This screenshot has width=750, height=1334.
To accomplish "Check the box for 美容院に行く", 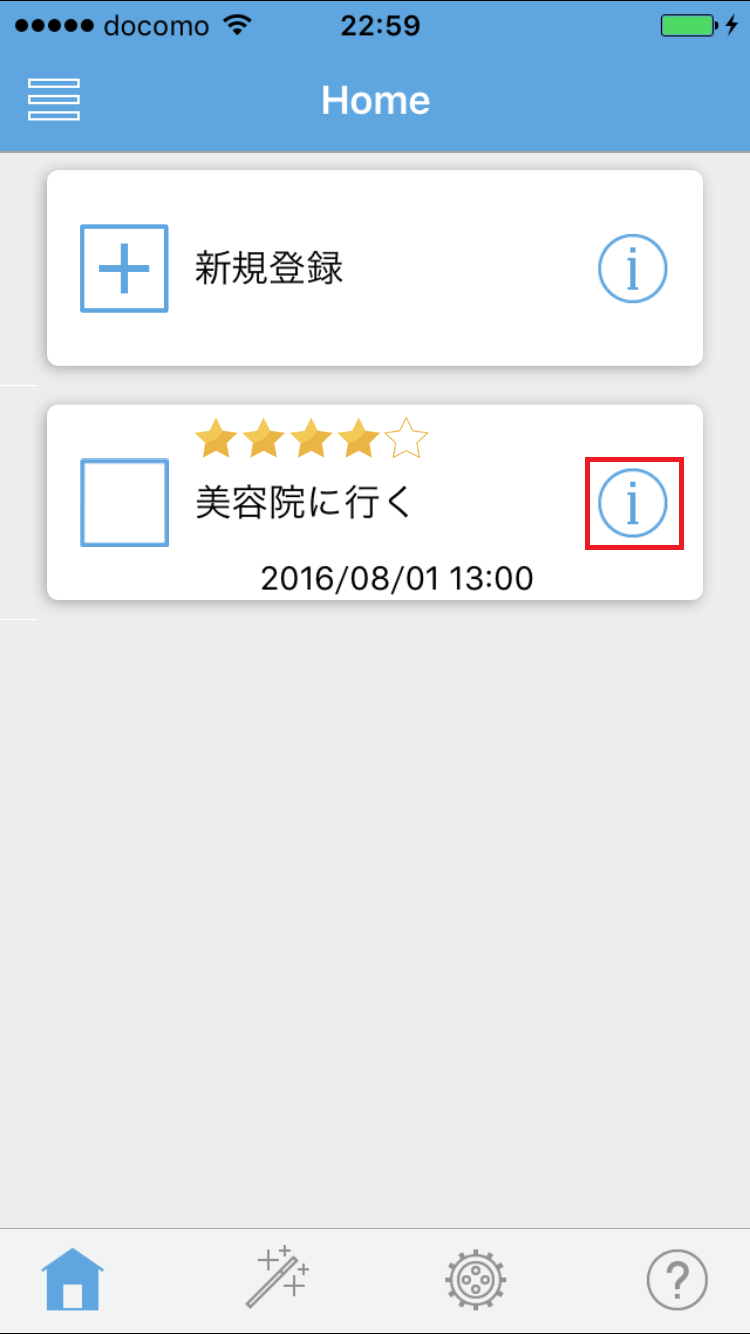I will point(124,503).
